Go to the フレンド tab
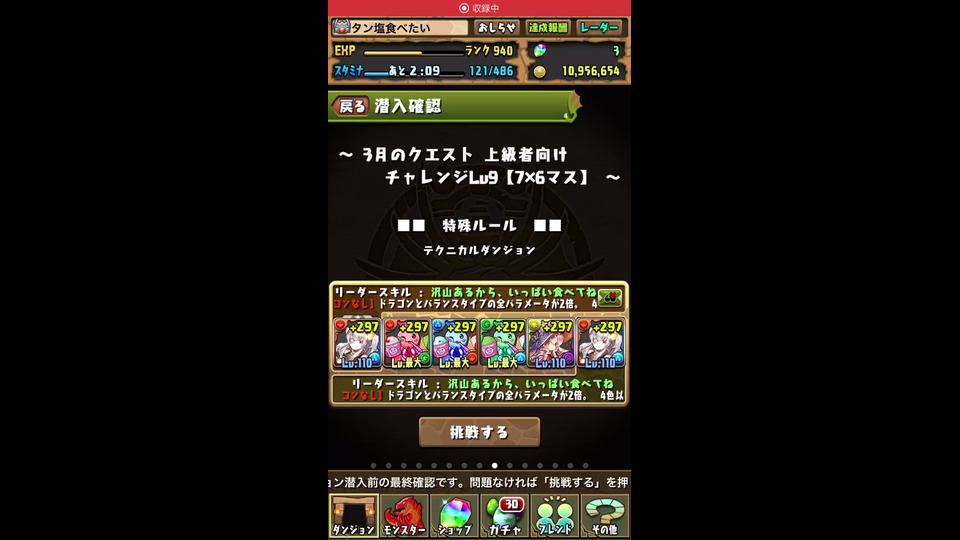Image resolution: width=960 pixels, height=540 pixels. 555,516
